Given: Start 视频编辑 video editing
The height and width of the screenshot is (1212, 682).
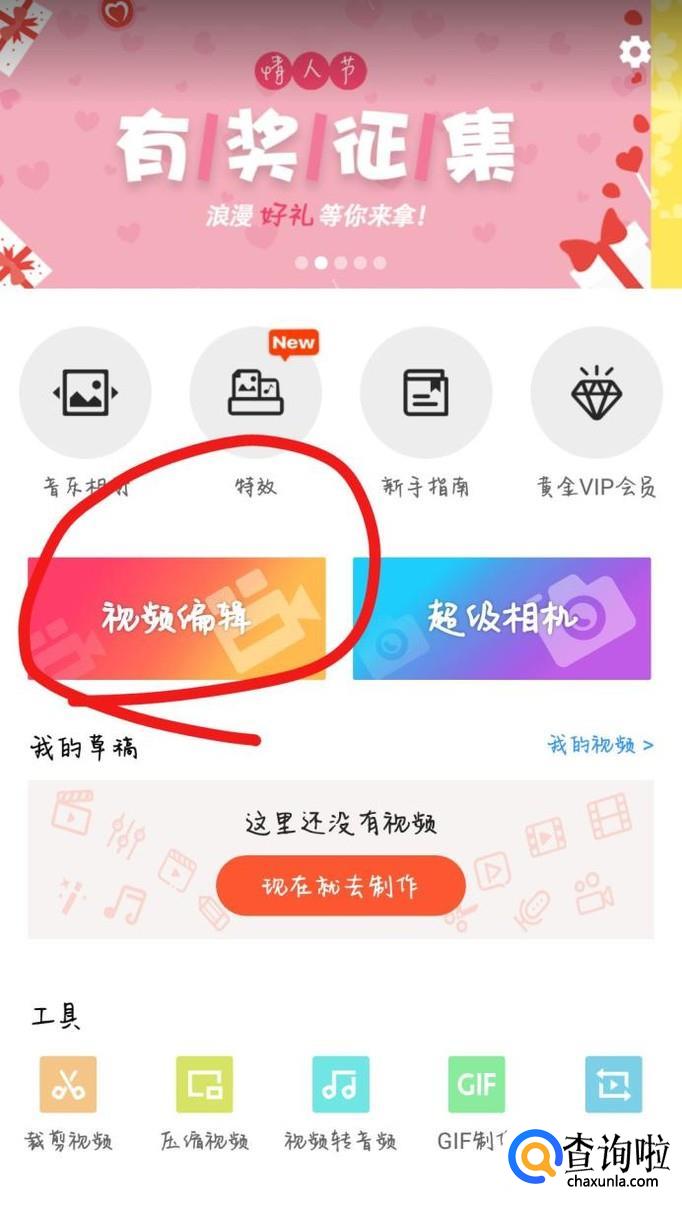Looking at the screenshot, I should click(177, 619).
